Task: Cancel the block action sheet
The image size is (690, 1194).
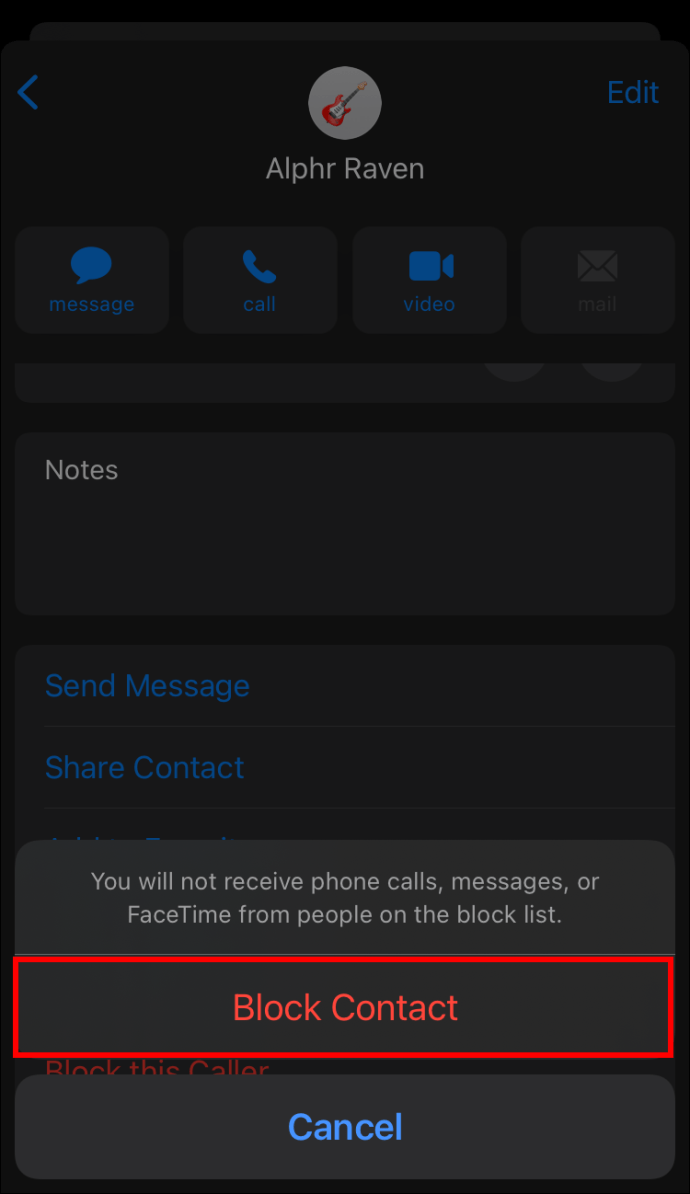Action: click(344, 1126)
